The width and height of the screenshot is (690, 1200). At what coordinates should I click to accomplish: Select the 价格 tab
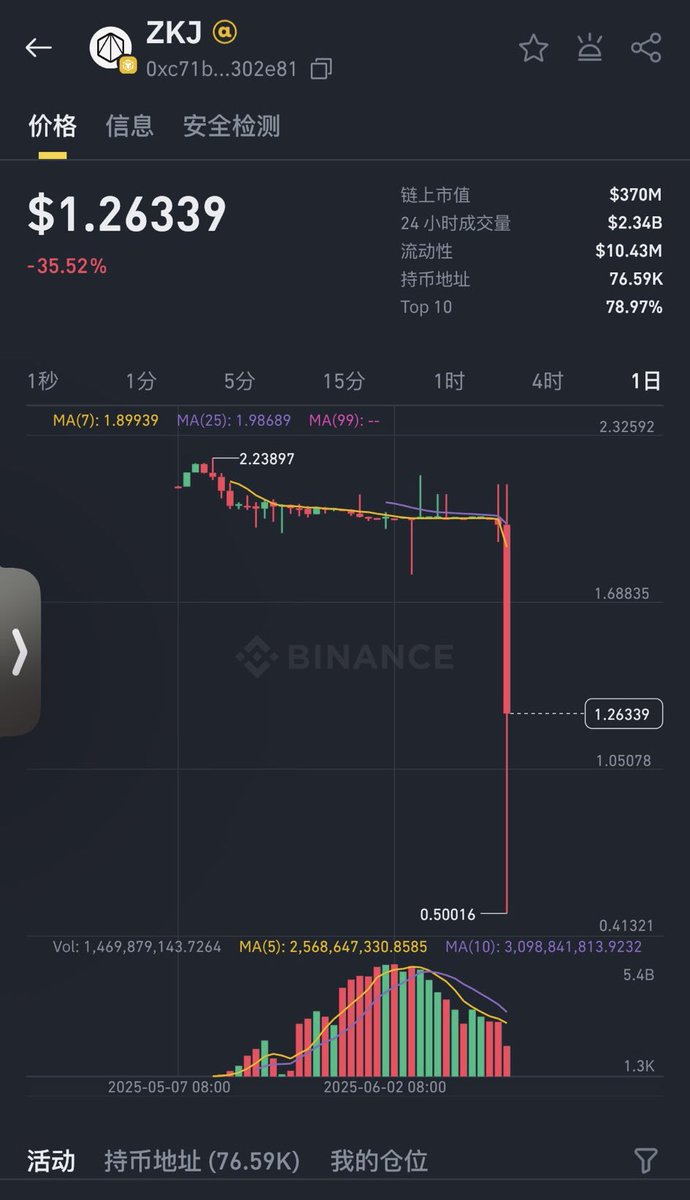click(x=52, y=126)
